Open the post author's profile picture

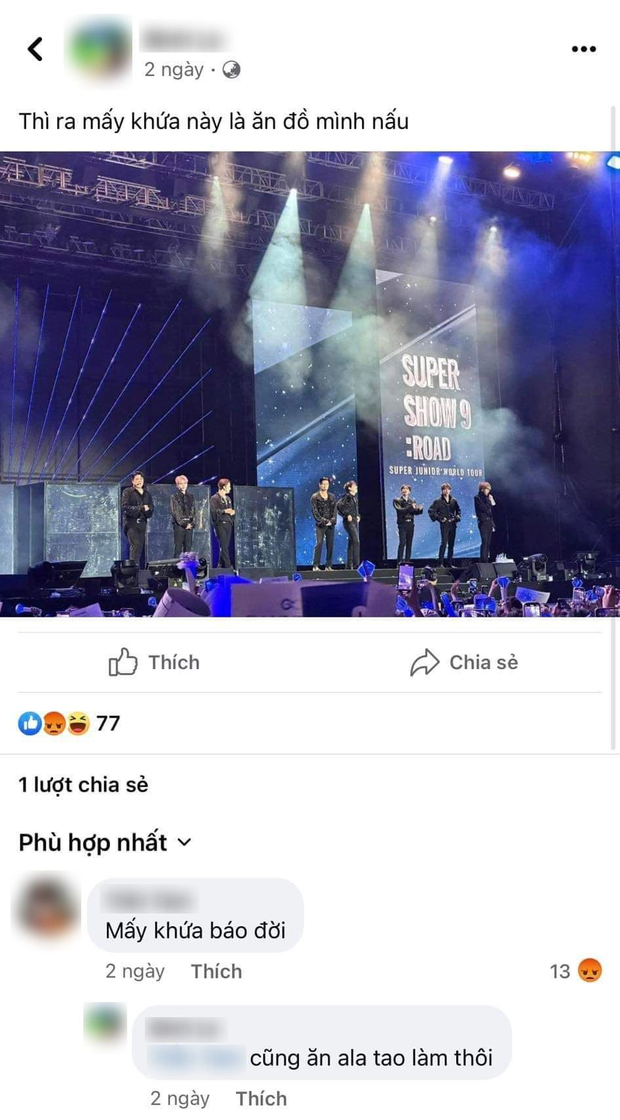[98, 49]
